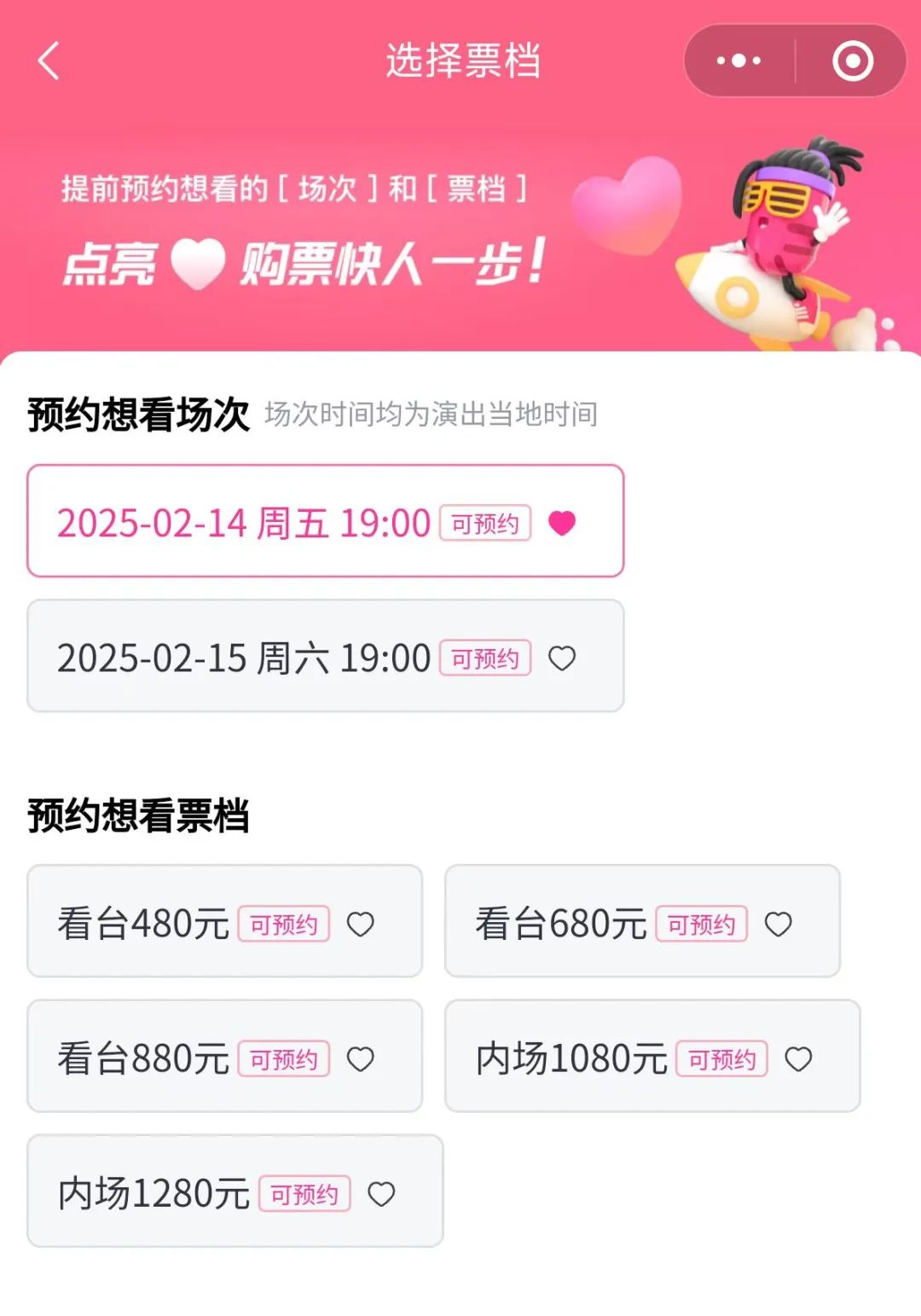
Task: Open the mini program more options menu
Action: coord(739,61)
